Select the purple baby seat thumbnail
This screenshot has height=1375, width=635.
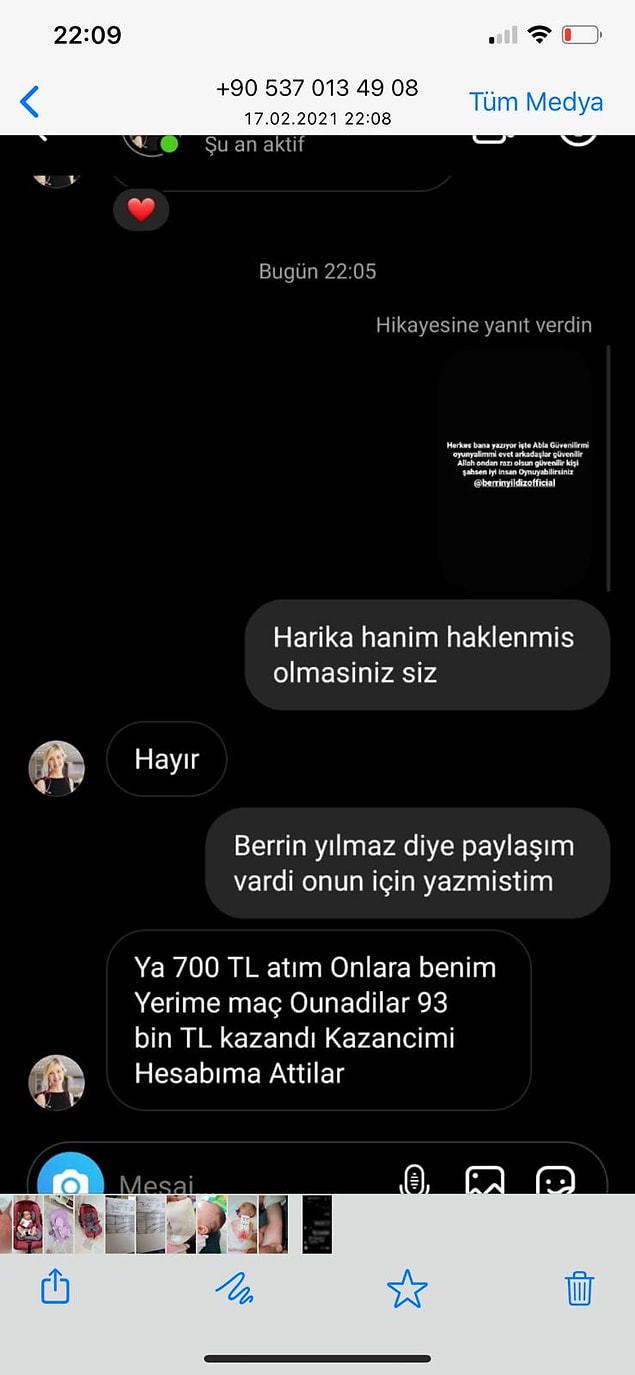pos(58,1225)
